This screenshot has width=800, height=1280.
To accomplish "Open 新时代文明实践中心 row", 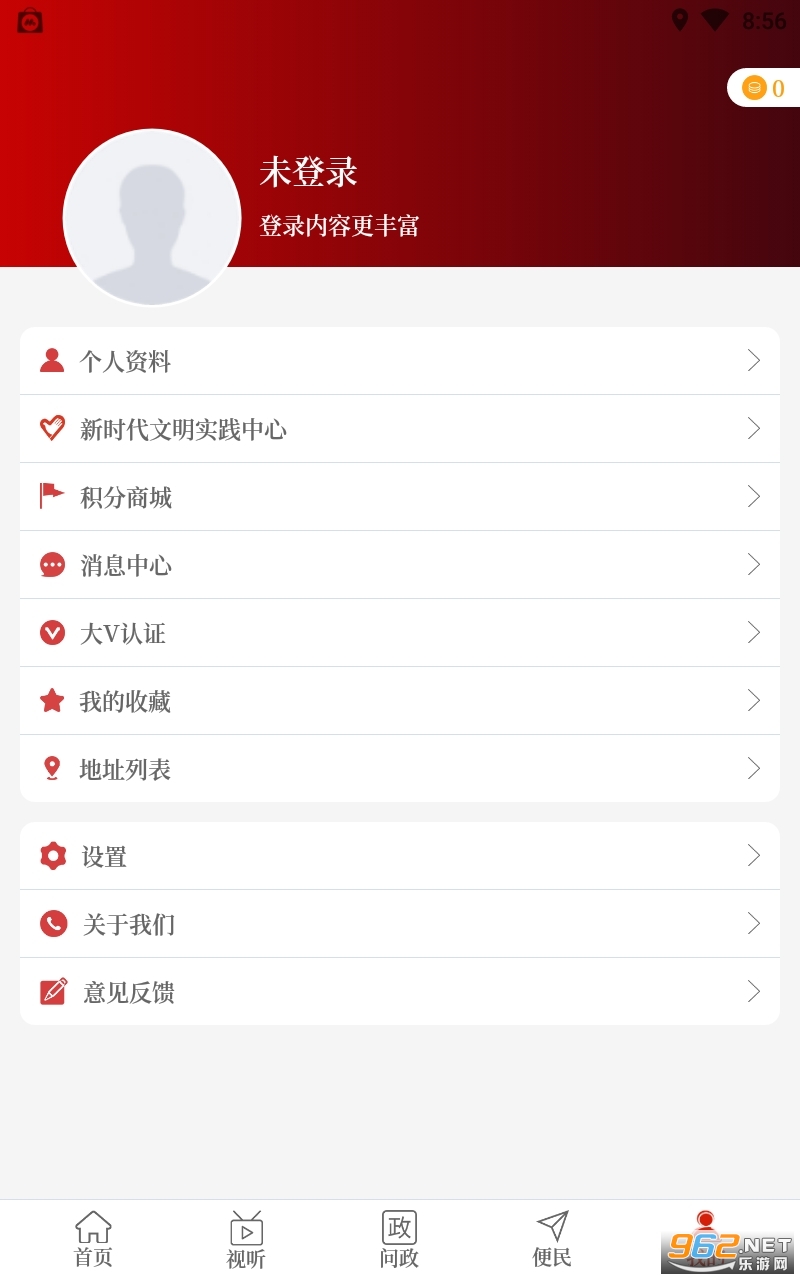I will pyautogui.click(x=400, y=429).
